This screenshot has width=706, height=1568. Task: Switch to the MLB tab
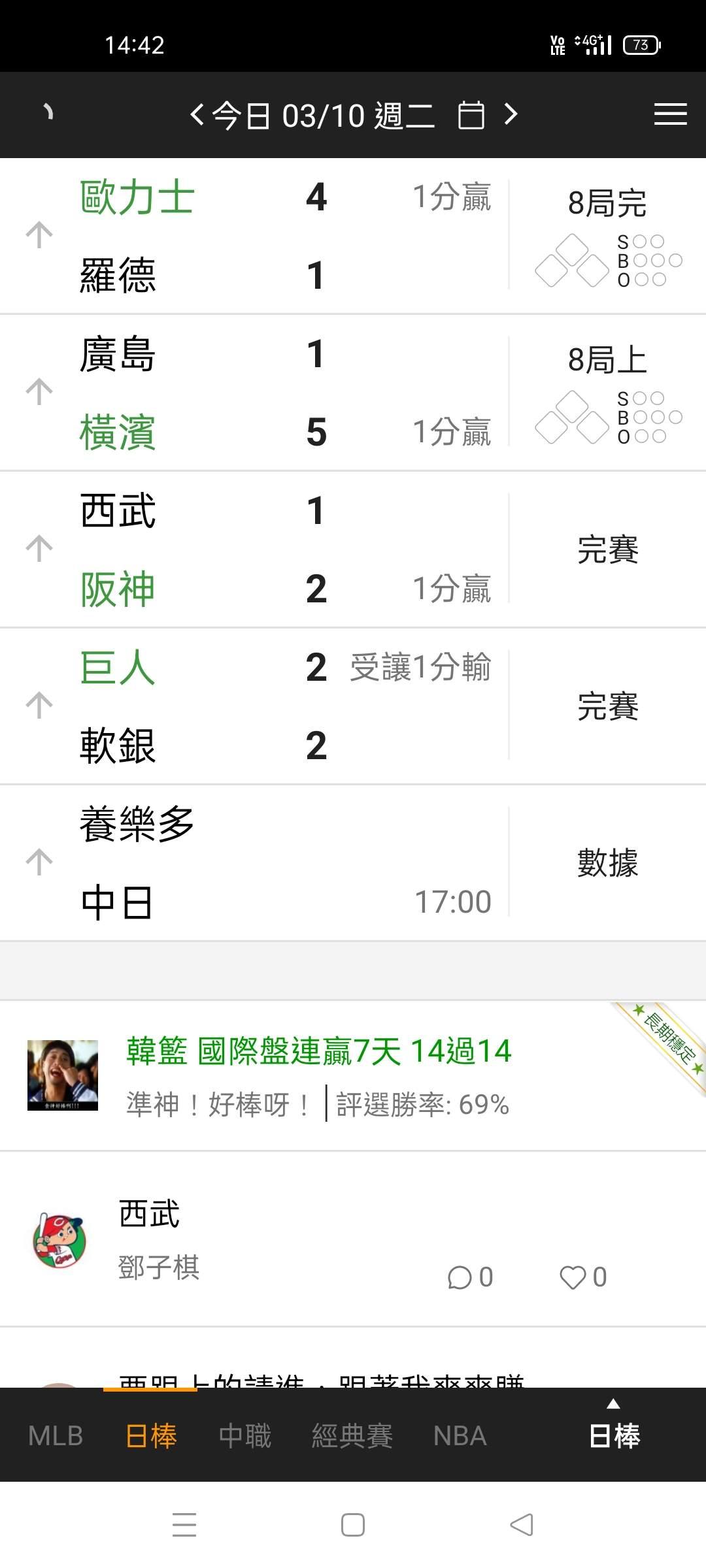pyautogui.click(x=56, y=1436)
